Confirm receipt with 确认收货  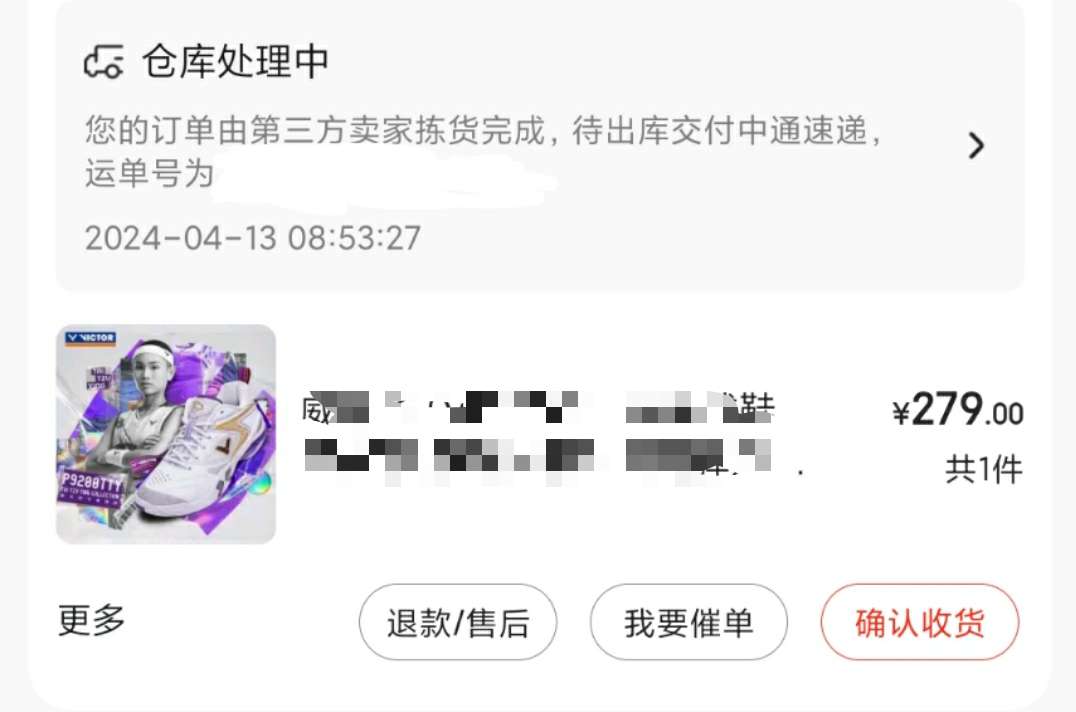click(919, 623)
